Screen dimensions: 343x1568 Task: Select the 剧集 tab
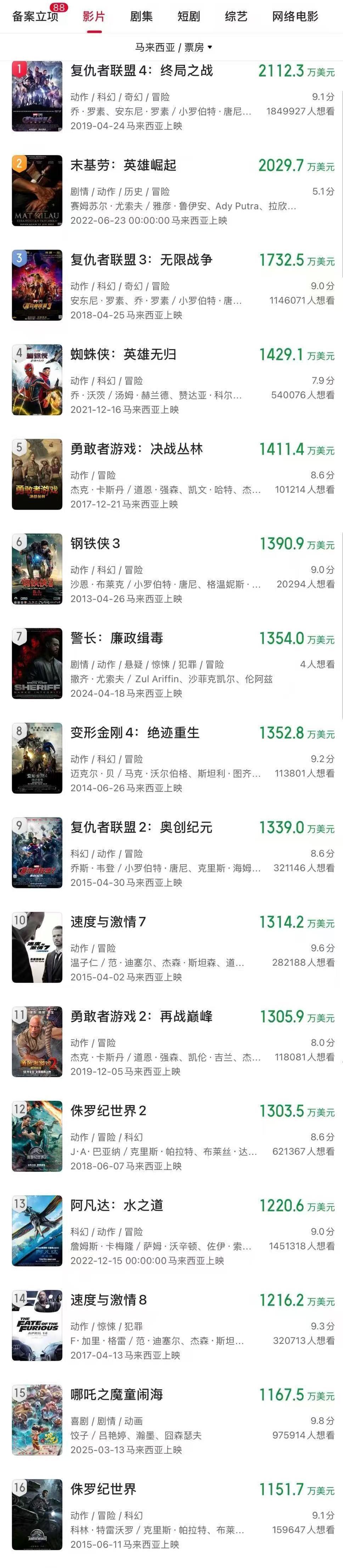[x=141, y=16]
